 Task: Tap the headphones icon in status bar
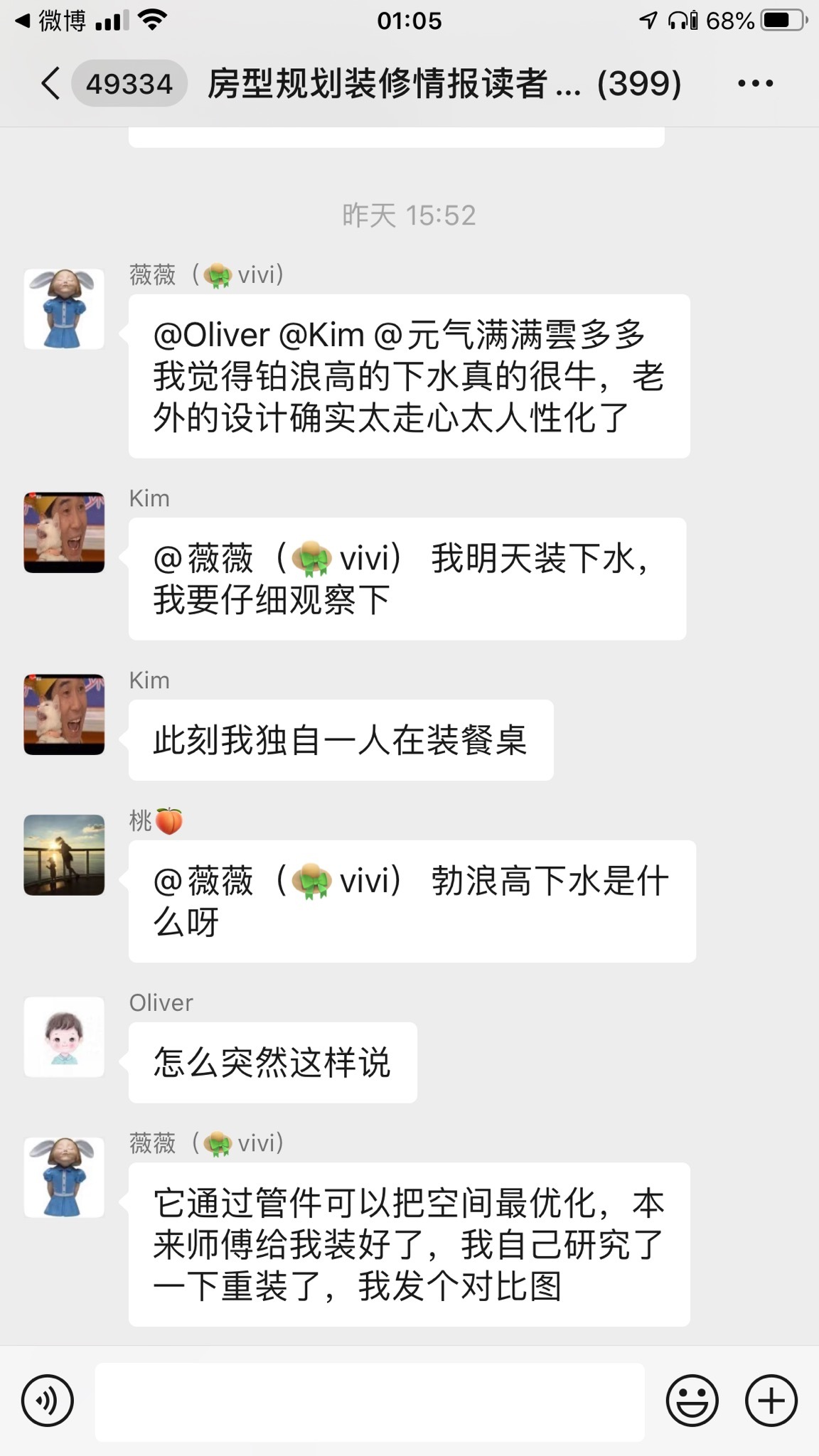tap(680, 19)
